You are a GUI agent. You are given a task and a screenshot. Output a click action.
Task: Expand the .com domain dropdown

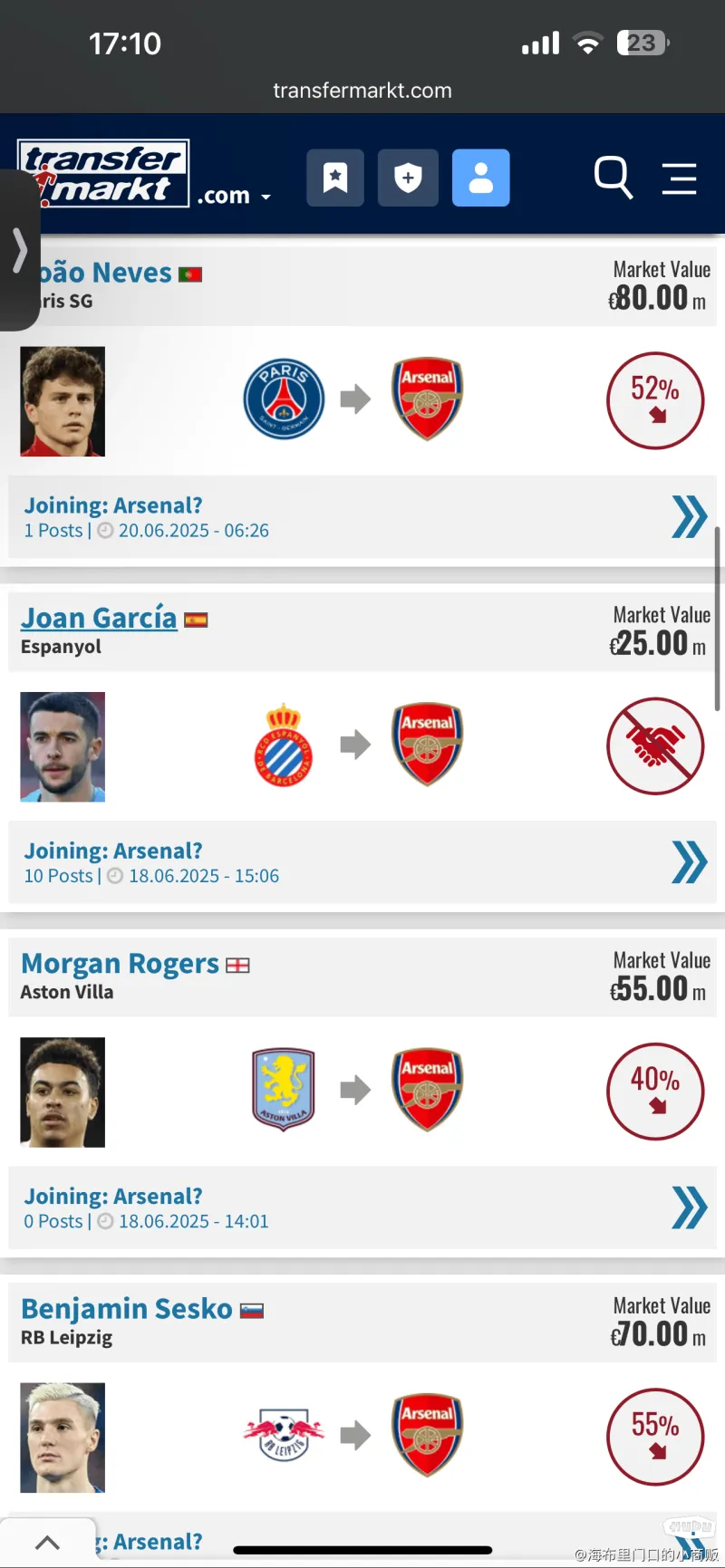point(235,196)
